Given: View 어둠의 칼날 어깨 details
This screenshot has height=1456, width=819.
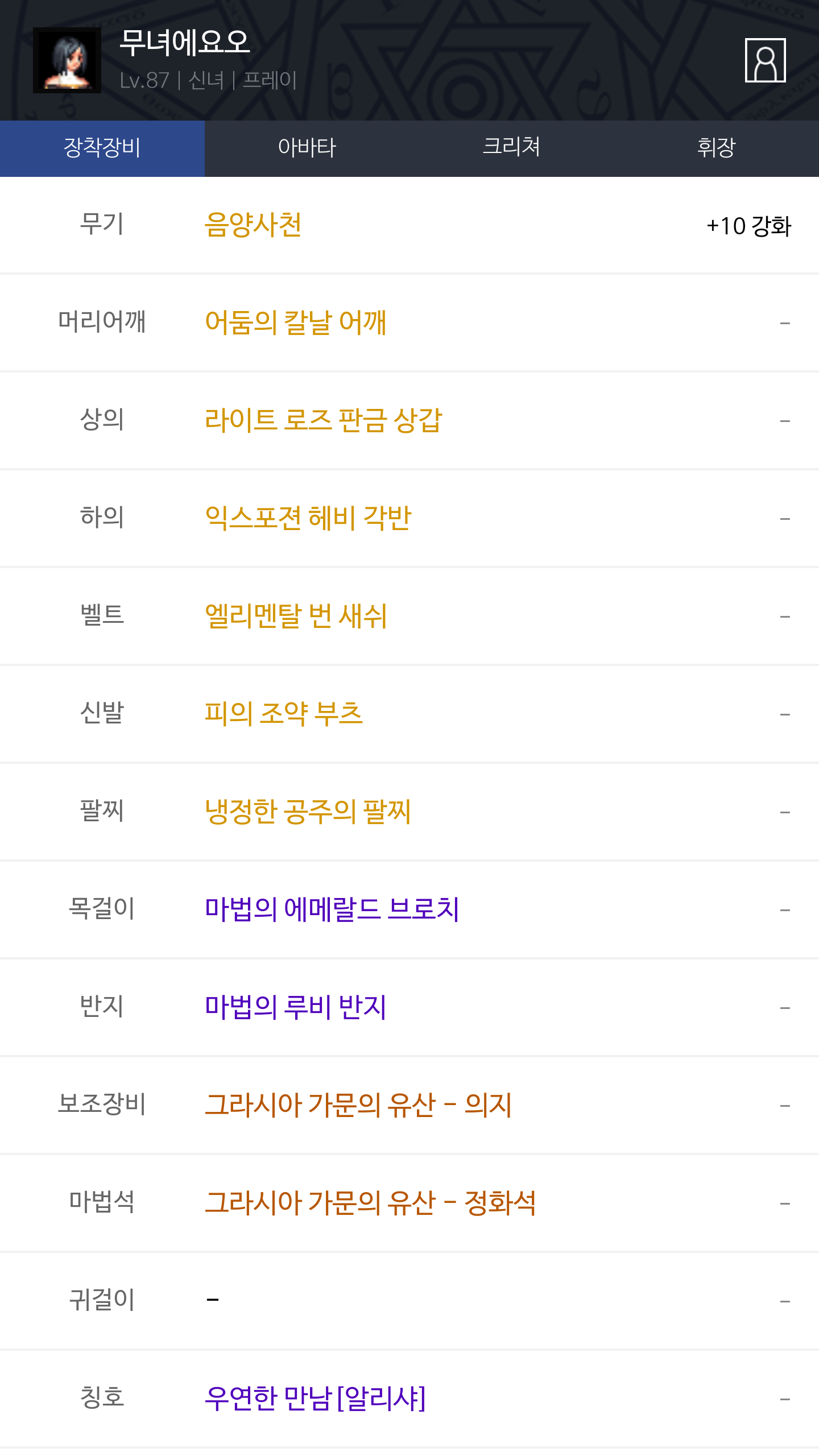Looking at the screenshot, I should coord(296,322).
